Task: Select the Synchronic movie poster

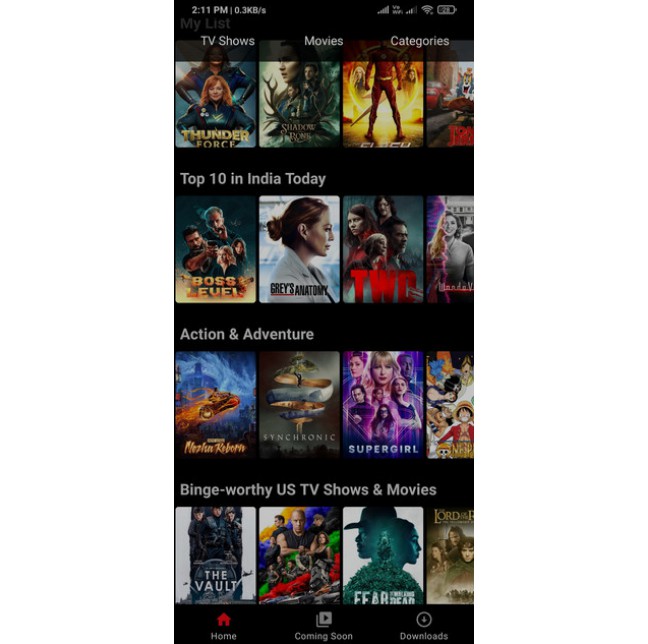Action: click(299, 404)
